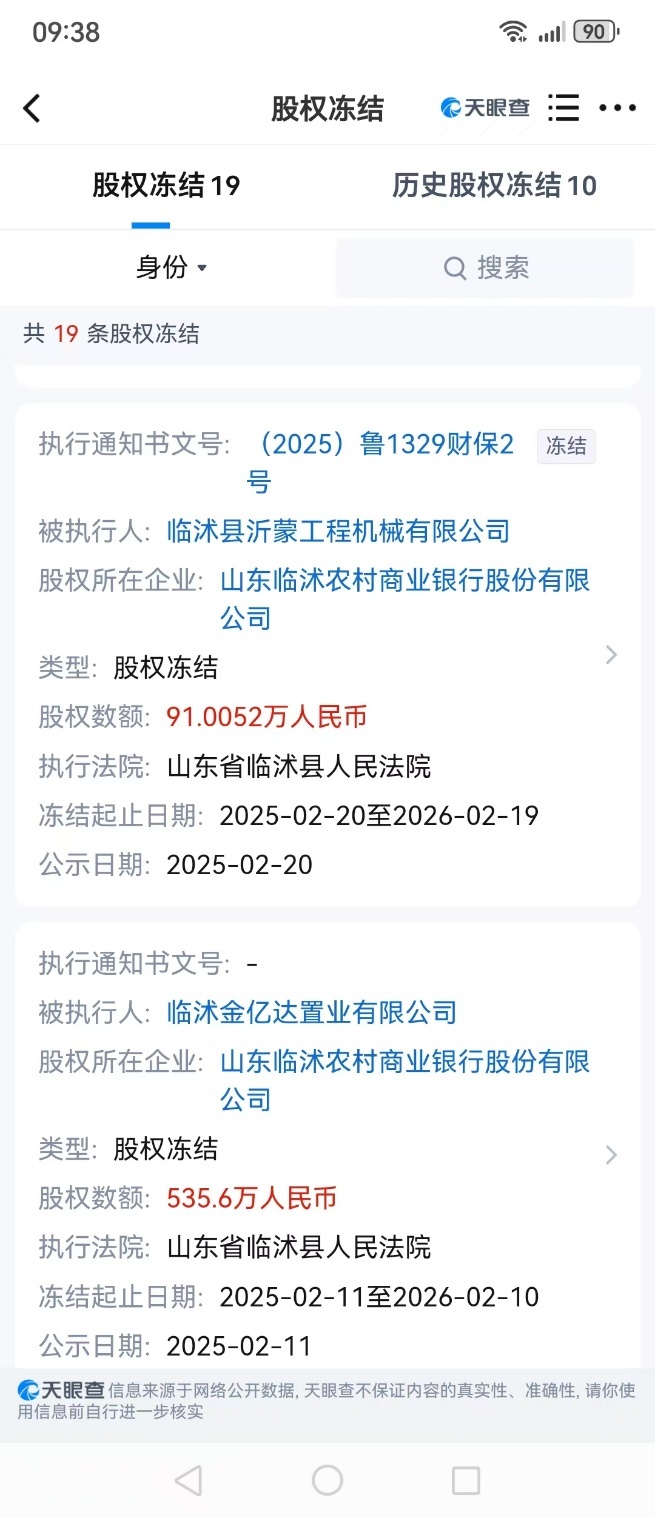The width and height of the screenshot is (655, 1518).
Task: Expand the 身份 filter dropdown
Action: [172, 268]
